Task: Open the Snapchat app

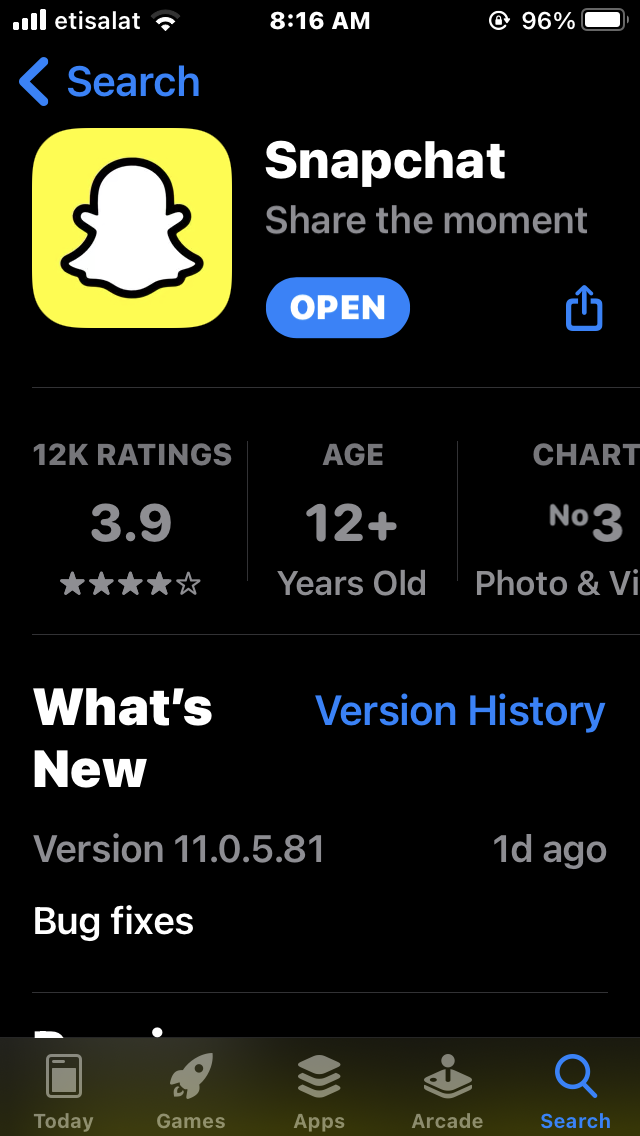Action: [x=338, y=308]
